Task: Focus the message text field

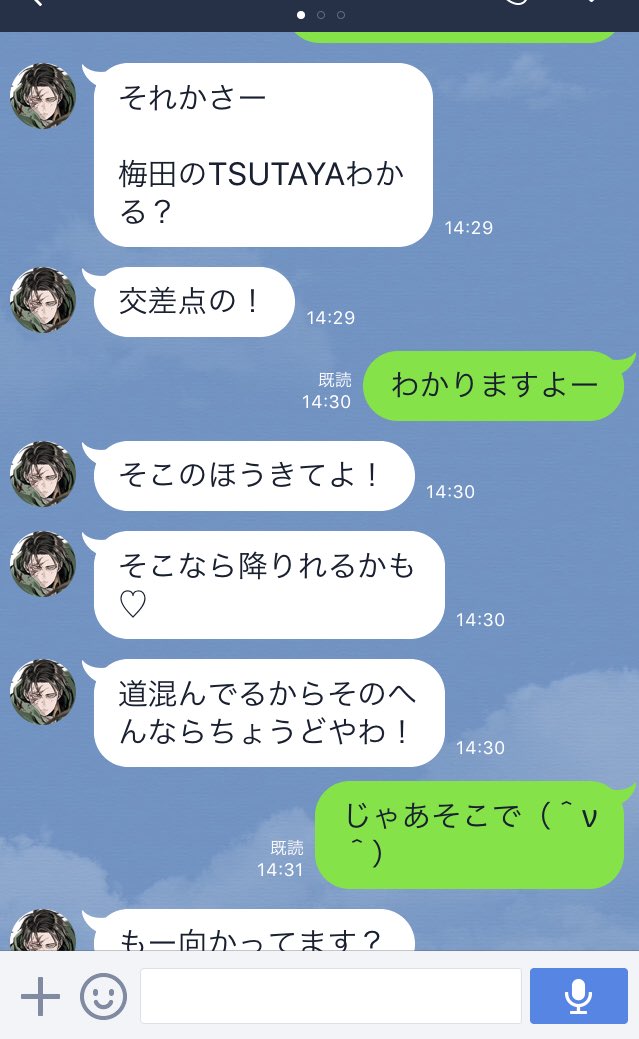Action: pos(331,996)
